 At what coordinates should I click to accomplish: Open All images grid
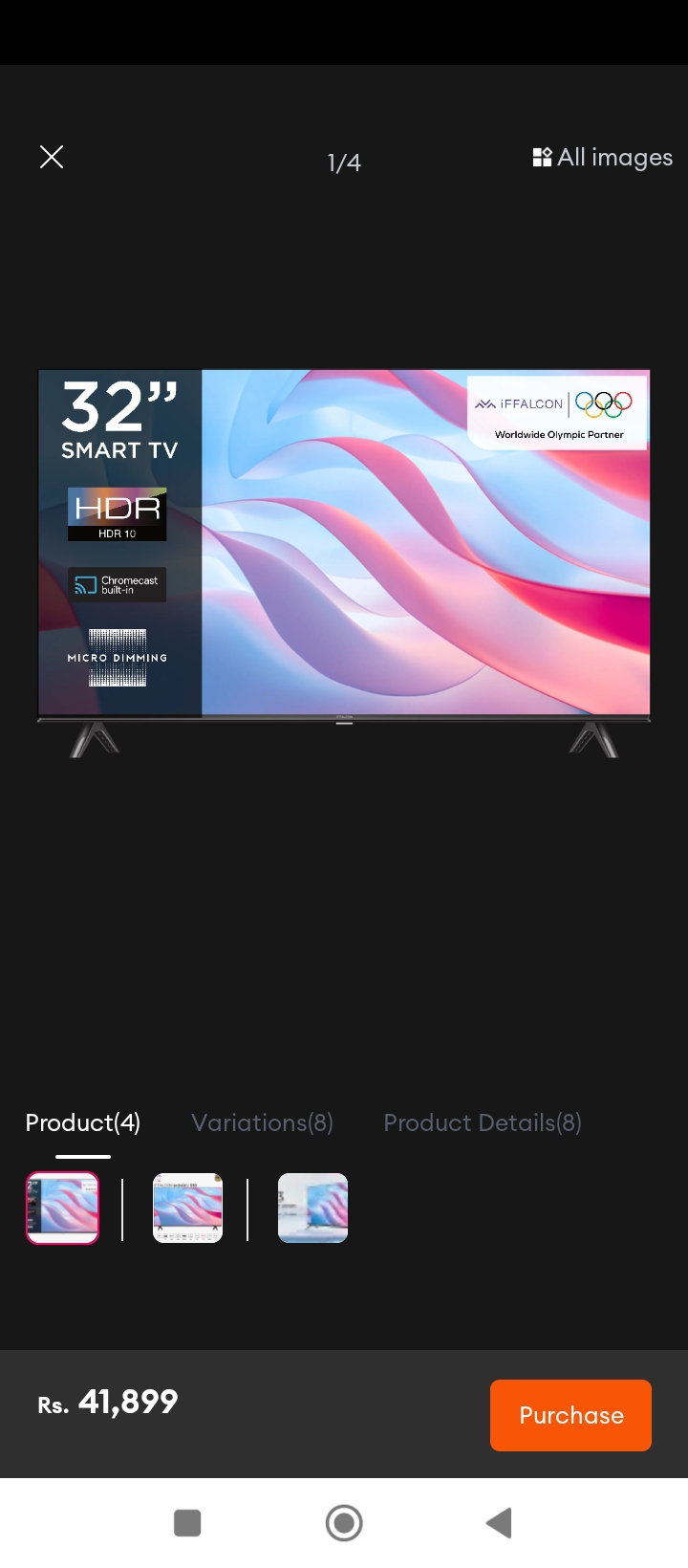coord(603,158)
